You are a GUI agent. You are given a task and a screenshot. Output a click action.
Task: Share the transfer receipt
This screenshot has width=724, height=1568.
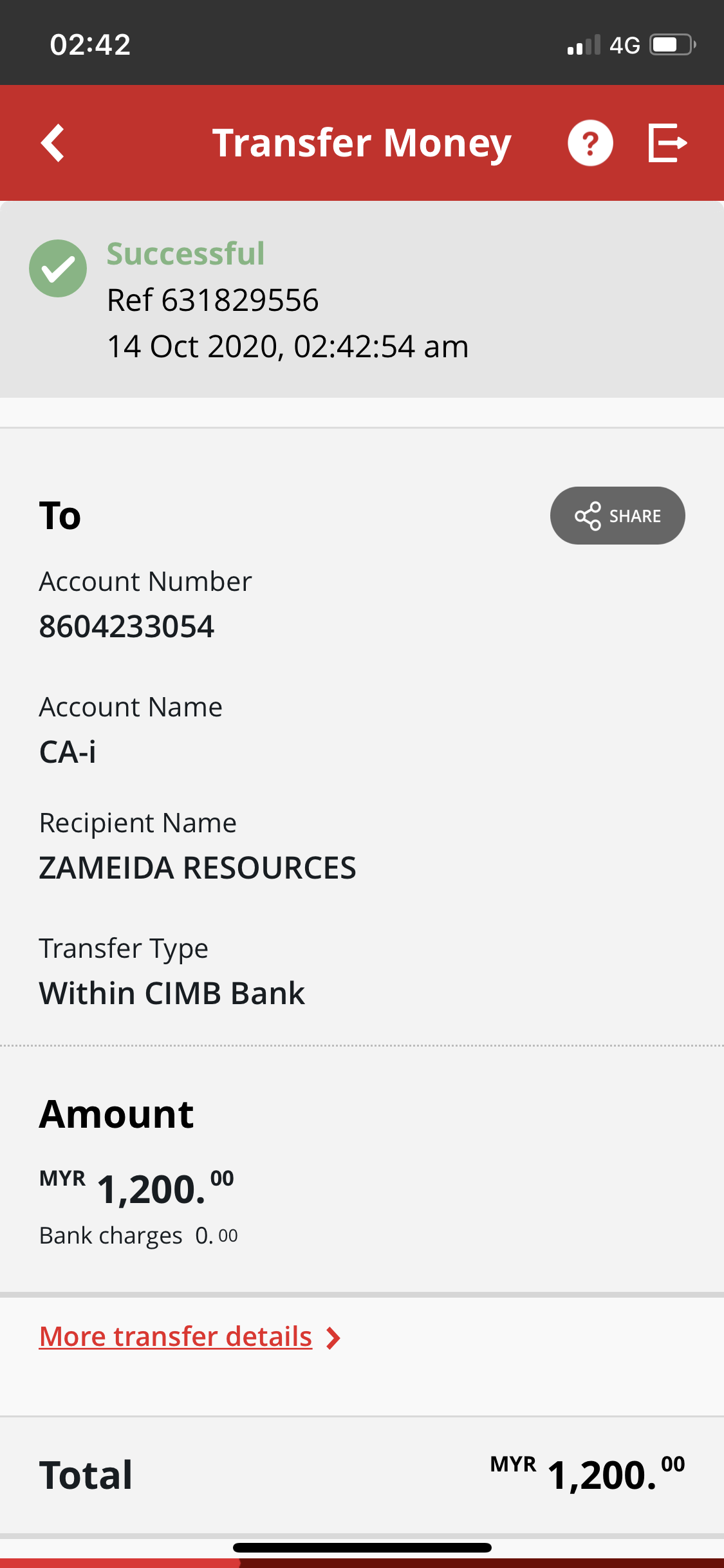[617, 516]
